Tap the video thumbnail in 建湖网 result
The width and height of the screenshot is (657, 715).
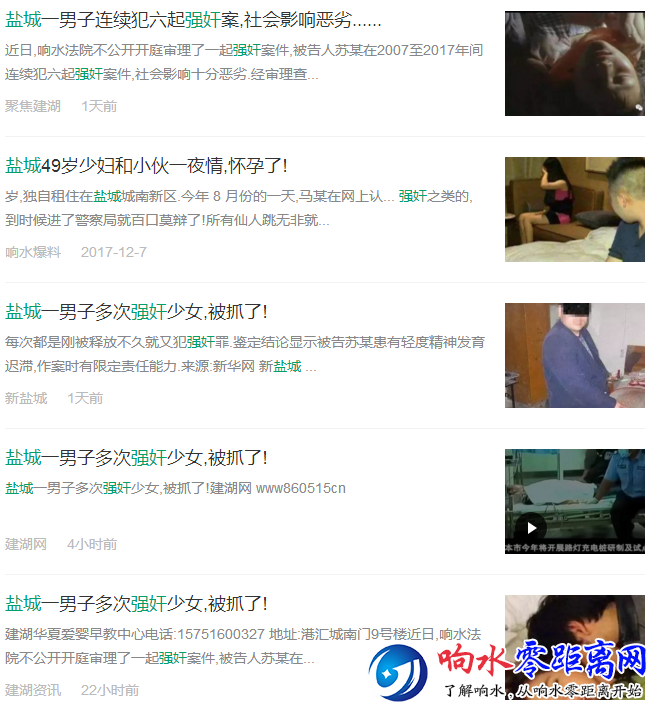point(574,501)
